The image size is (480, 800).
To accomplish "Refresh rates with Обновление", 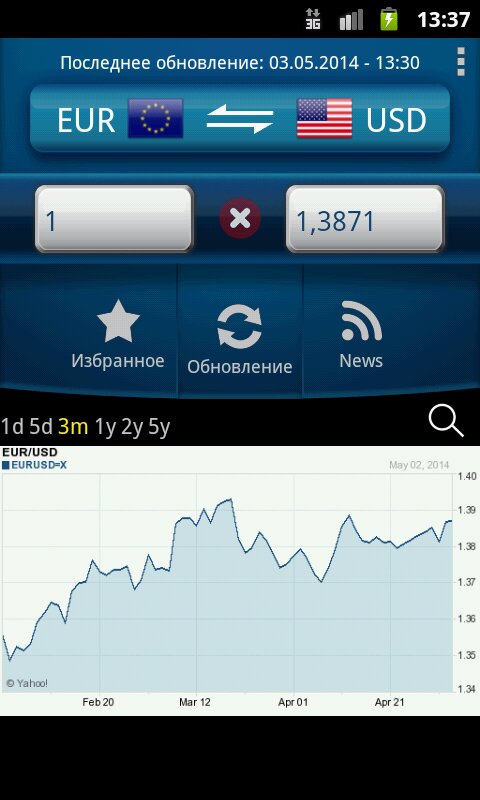I will (240, 339).
